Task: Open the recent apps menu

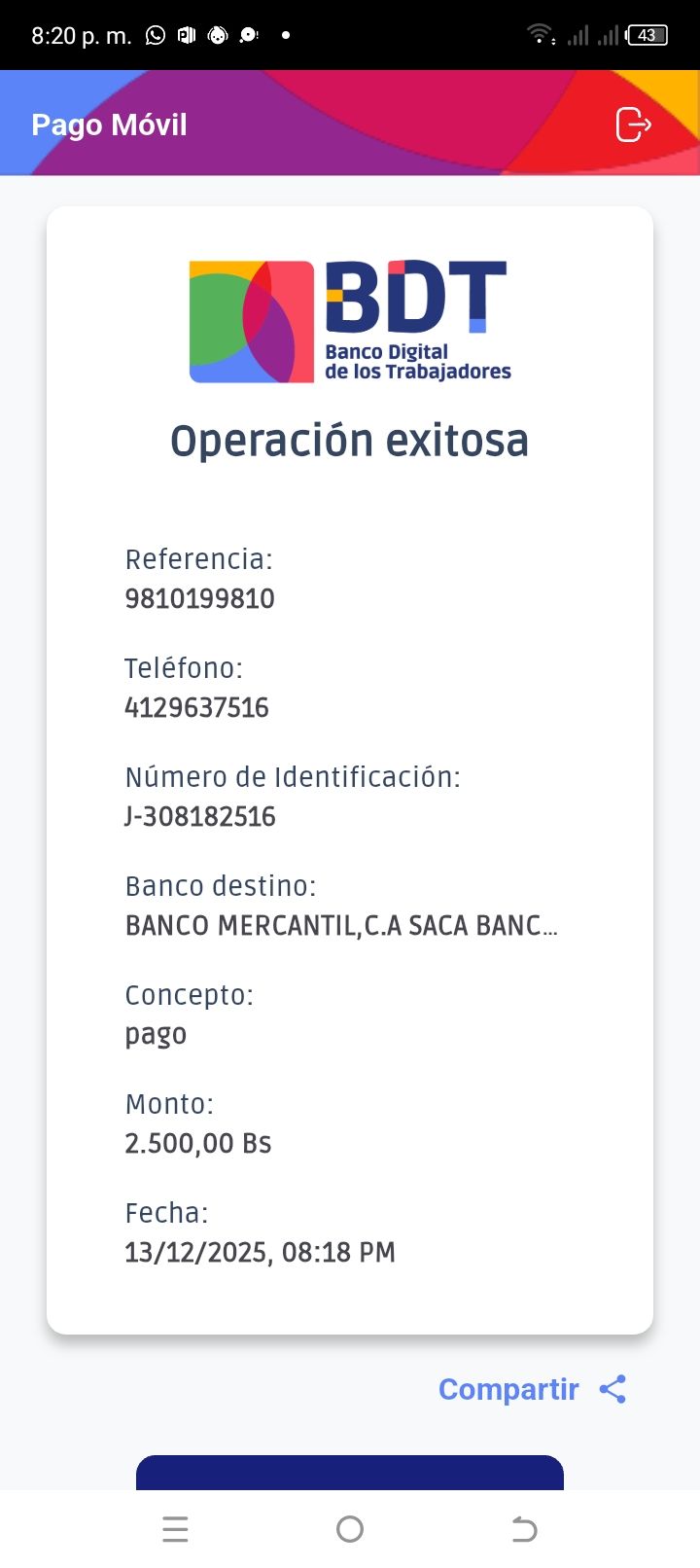Action: click(175, 1529)
